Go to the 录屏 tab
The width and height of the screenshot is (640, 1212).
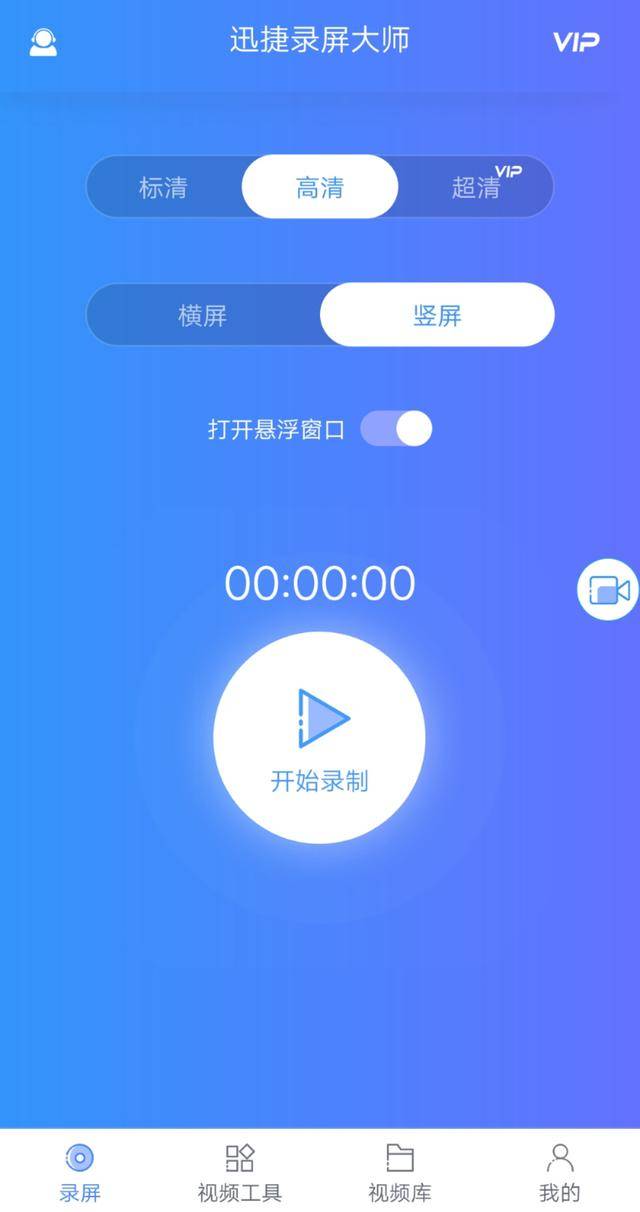(x=80, y=1172)
